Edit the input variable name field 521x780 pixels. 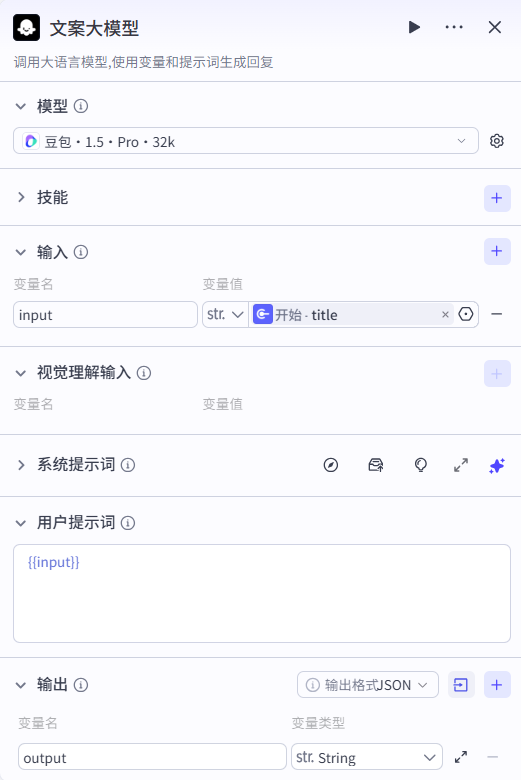tap(105, 314)
